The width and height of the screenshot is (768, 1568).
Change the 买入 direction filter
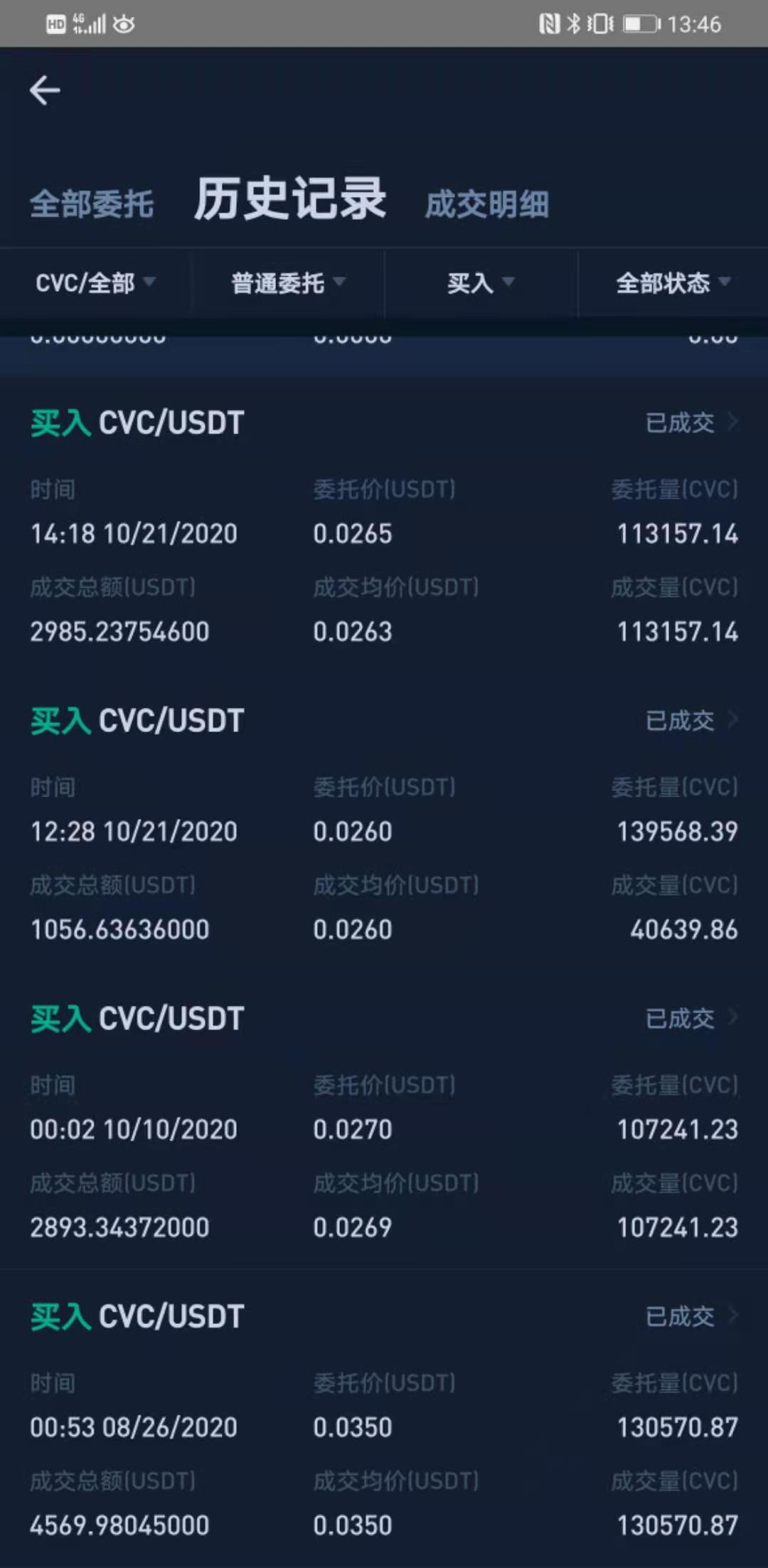pyautogui.click(x=481, y=283)
